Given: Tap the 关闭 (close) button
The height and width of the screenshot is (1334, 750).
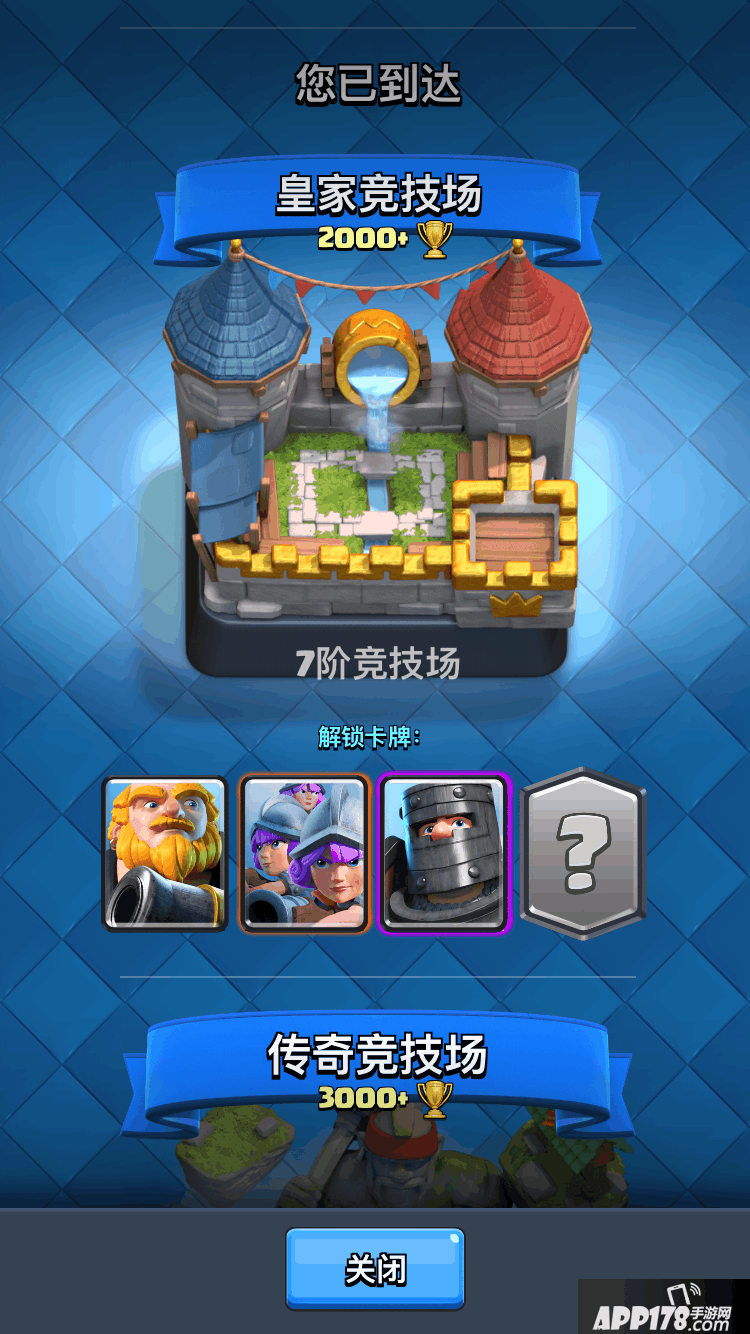Looking at the screenshot, I should (x=375, y=1269).
